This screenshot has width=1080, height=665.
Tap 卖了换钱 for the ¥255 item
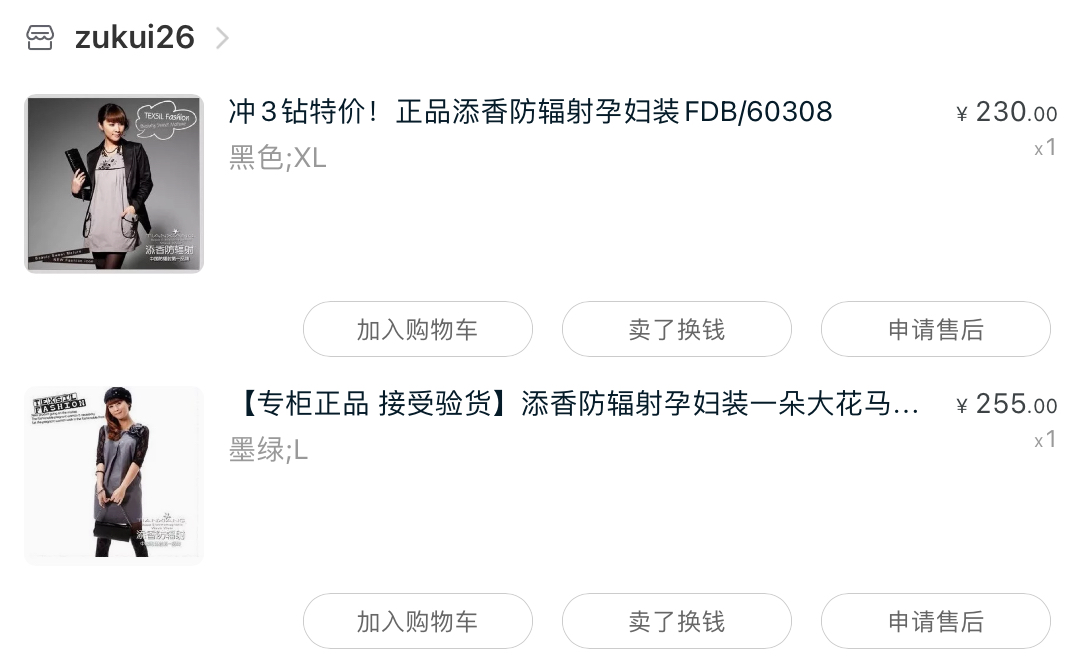[676, 621]
